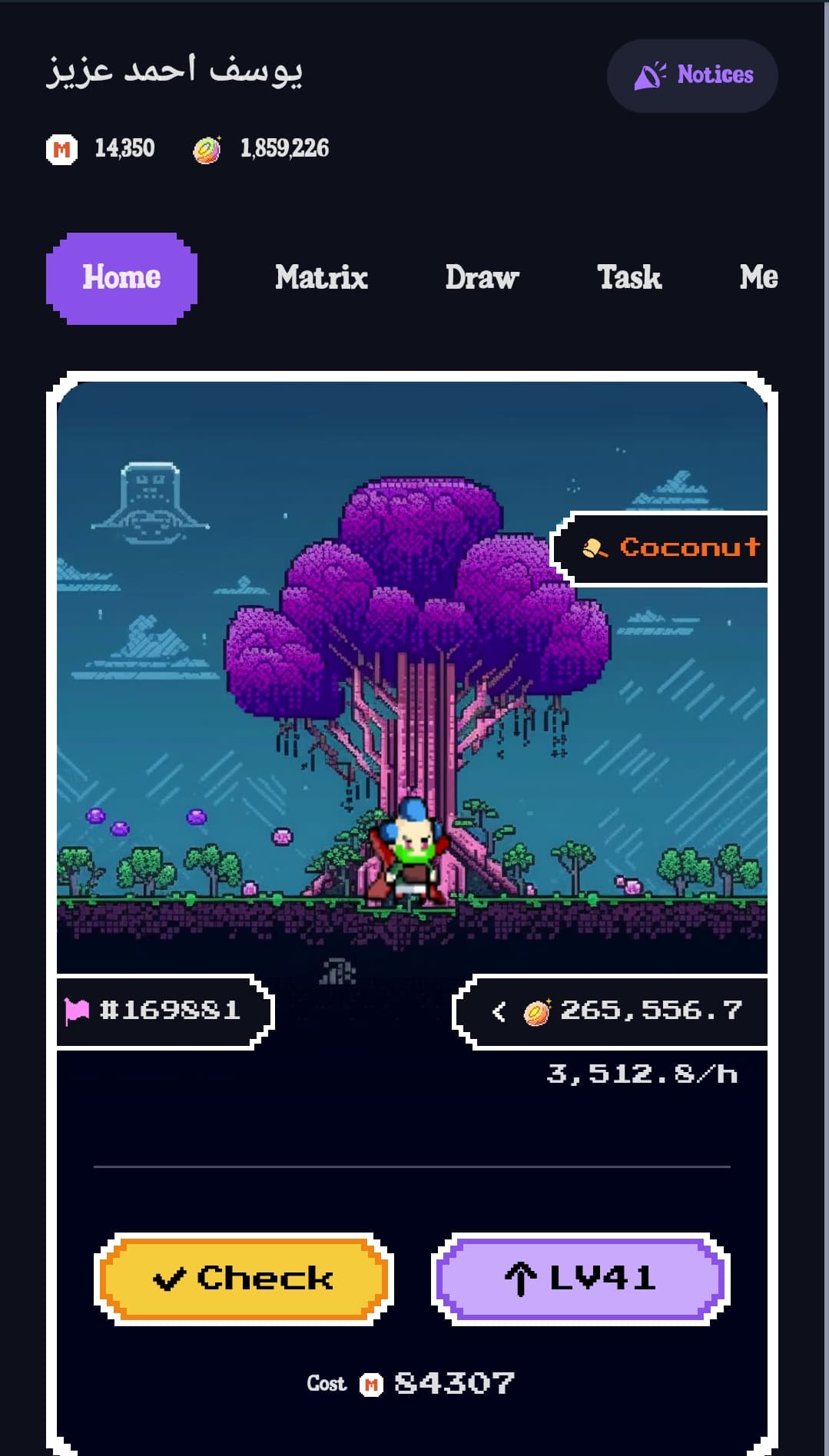The height and width of the screenshot is (1456, 829).
Task: Switch to the Matrix tab
Action: 321,278
